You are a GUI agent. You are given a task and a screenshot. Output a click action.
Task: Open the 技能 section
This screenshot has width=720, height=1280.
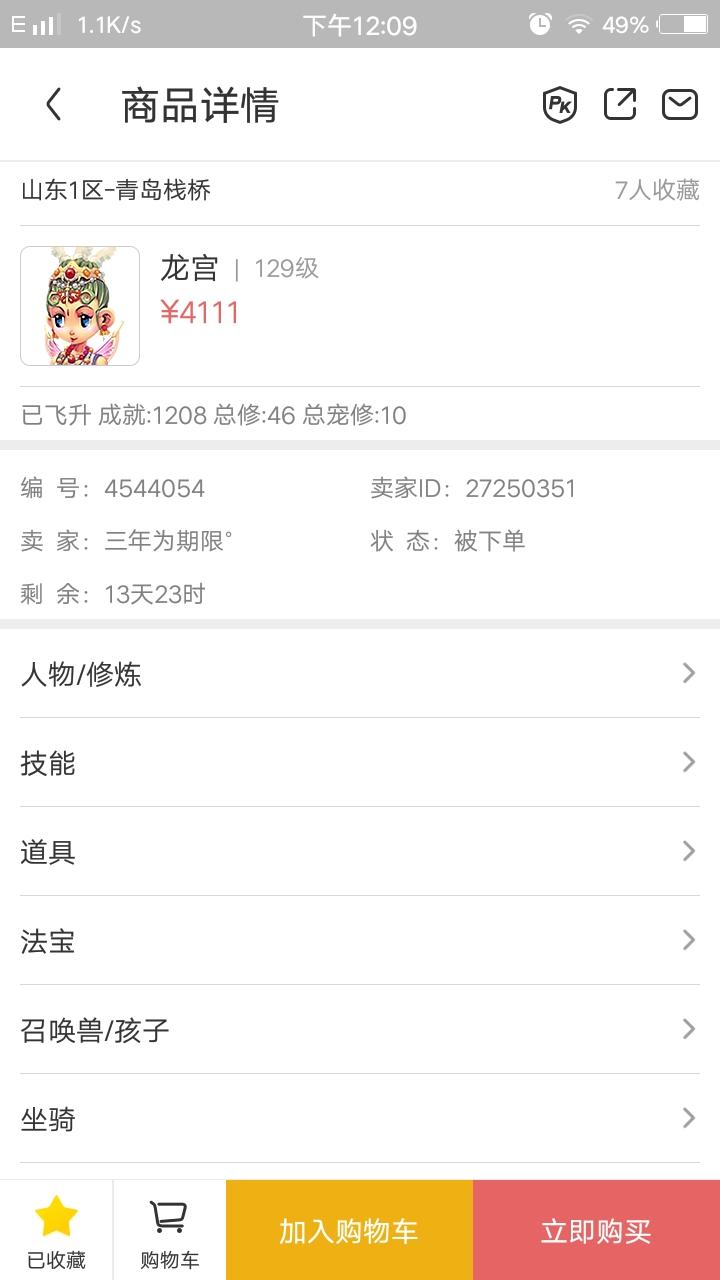[x=360, y=763]
